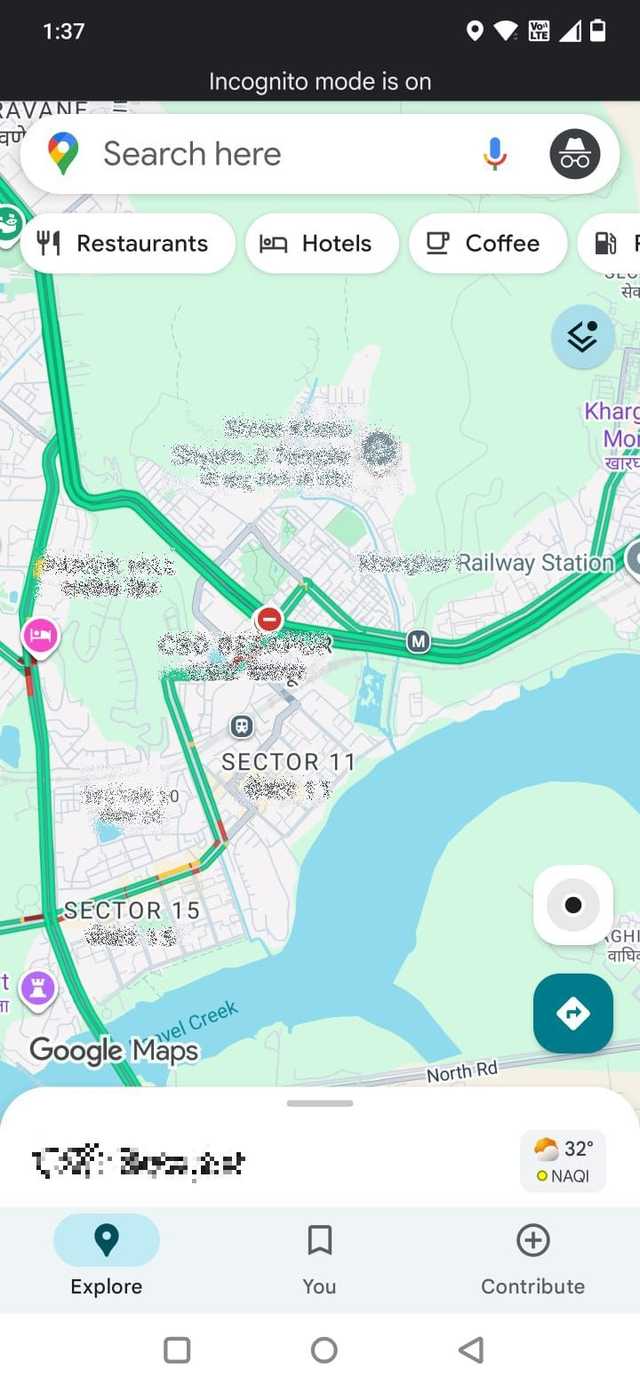Select the Coffee chip
Viewport: 640px width, 1387px height.
487,243
